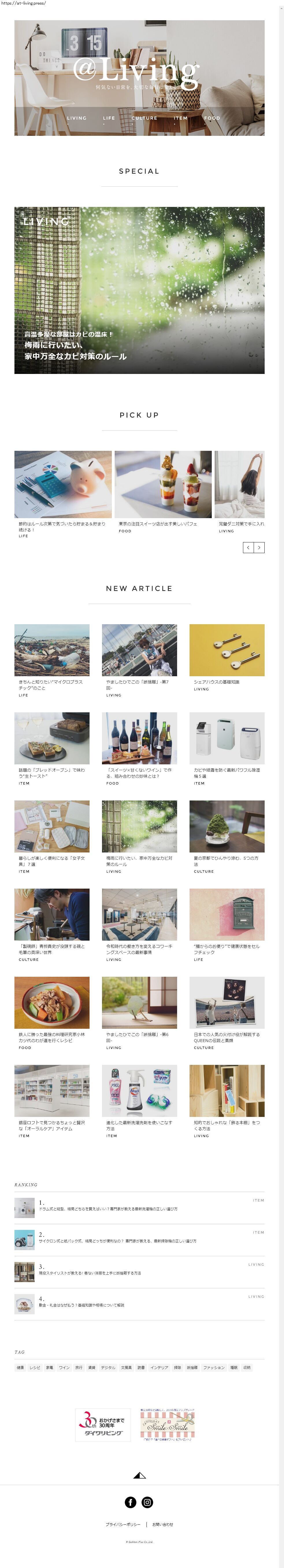
Task: Jump back to top with the up arrow
Action: tap(139, 1476)
